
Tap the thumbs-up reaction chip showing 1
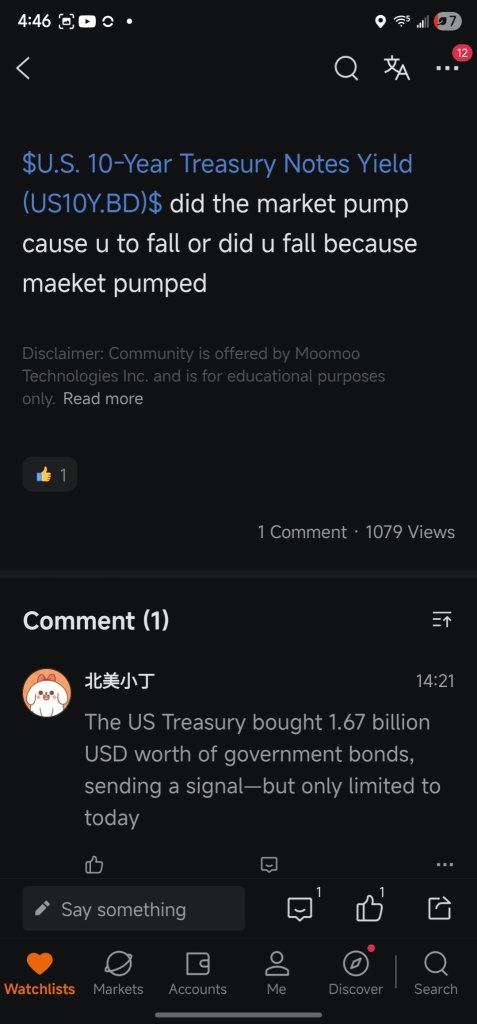pyautogui.click(x=50, y=474)
